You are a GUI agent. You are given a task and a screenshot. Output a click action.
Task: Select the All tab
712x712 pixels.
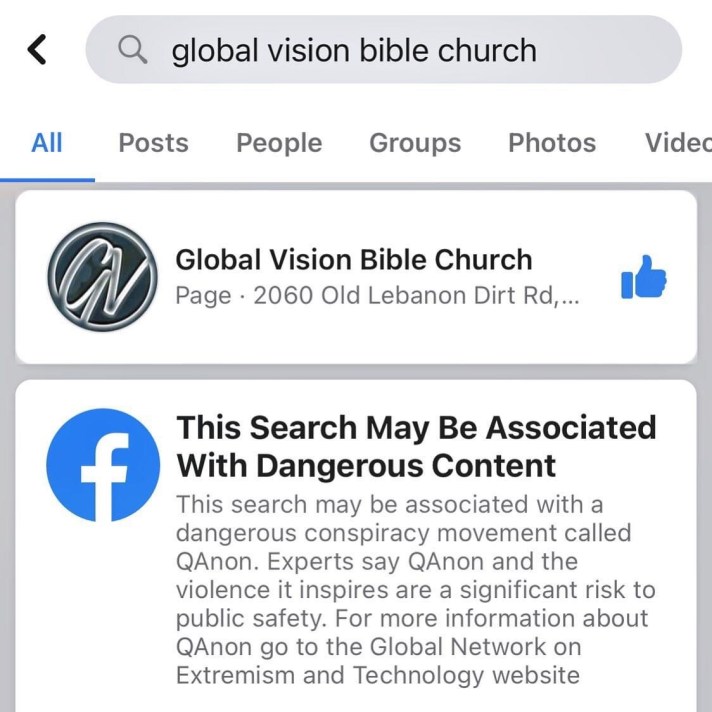coord(47,143)
